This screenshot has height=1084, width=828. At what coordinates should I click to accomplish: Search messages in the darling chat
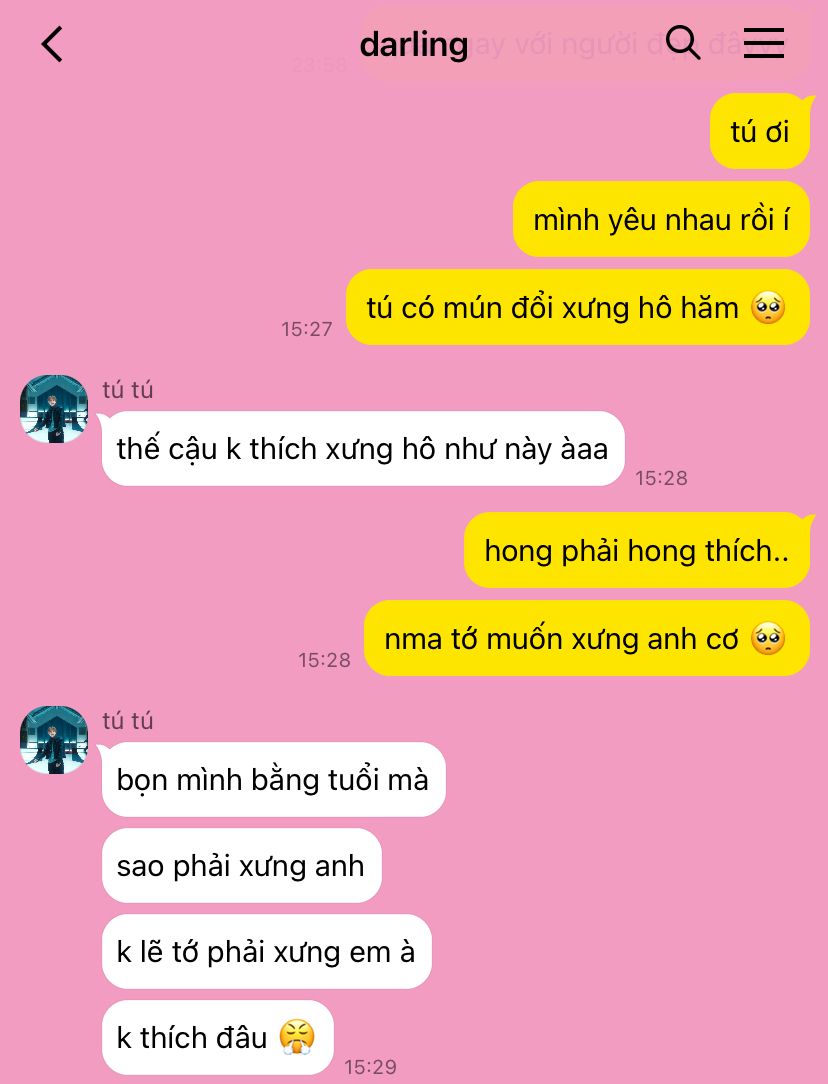pyautogui.click(x=683, y=43)
